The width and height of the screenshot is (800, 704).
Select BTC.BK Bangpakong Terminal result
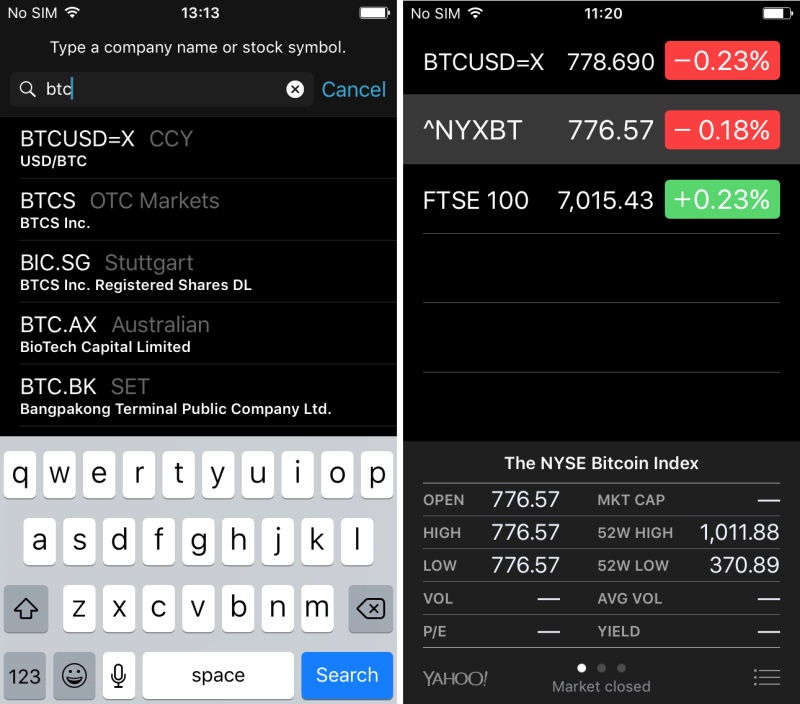[198, 396]
